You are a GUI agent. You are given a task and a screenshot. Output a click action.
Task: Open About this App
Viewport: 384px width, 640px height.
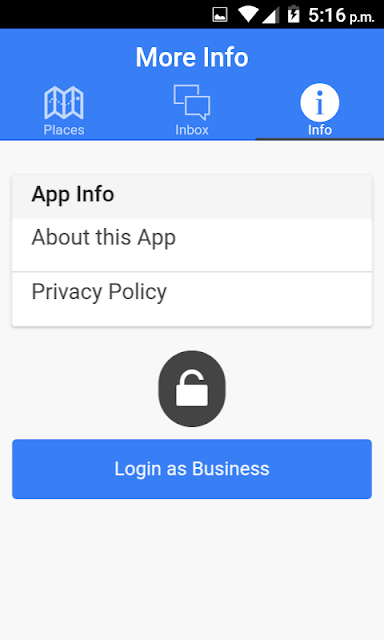click(192, 244)
